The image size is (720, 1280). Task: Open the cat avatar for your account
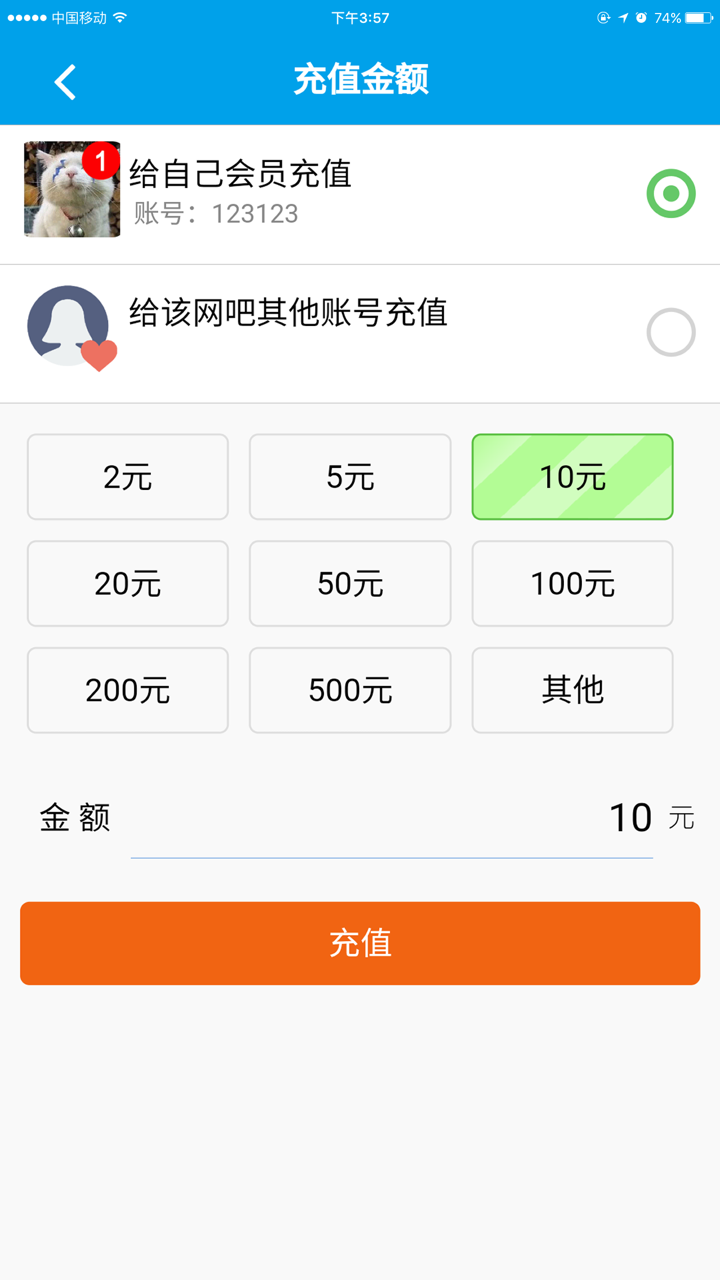tap(71, 189)
